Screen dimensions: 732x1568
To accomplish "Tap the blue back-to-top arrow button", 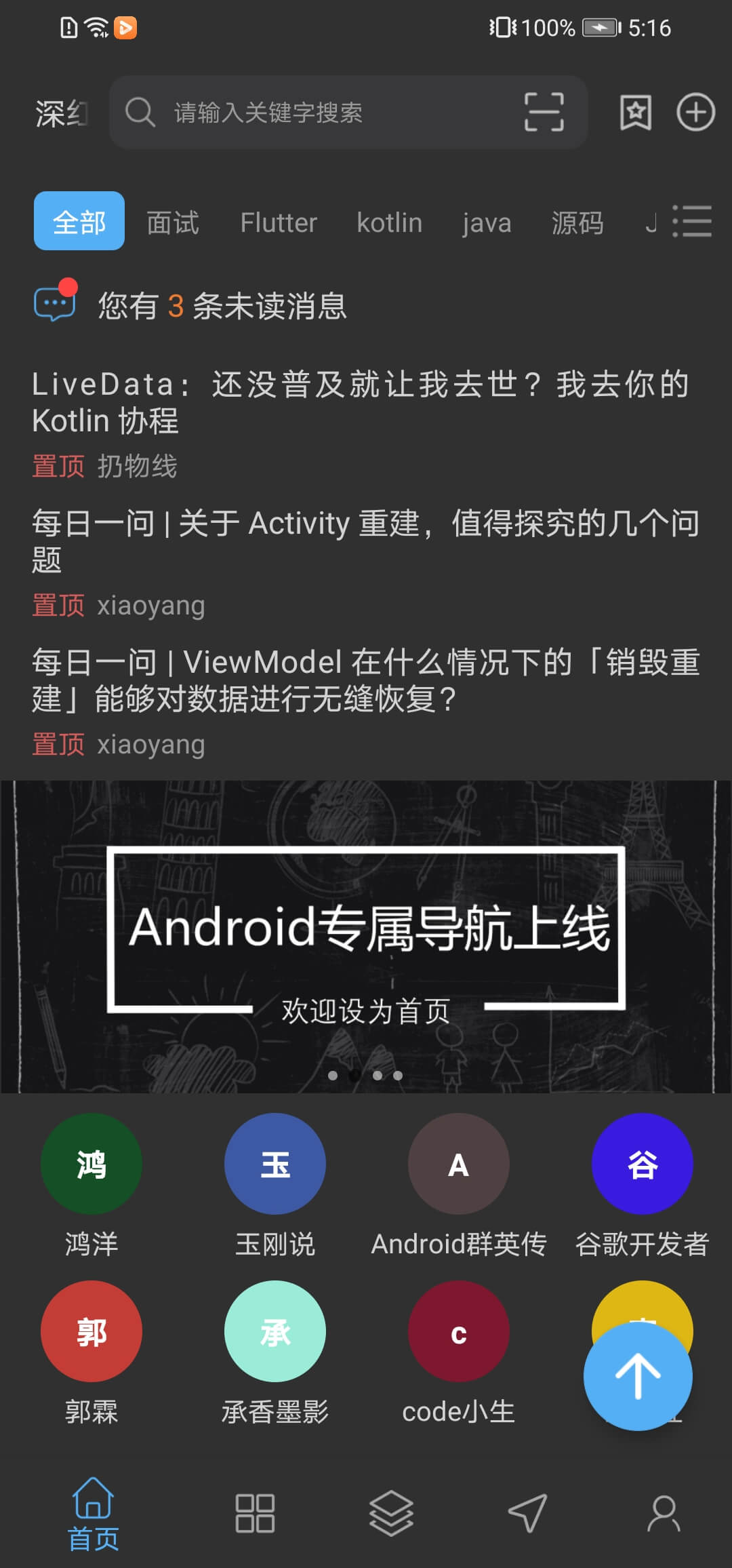I will (638, 1377).
